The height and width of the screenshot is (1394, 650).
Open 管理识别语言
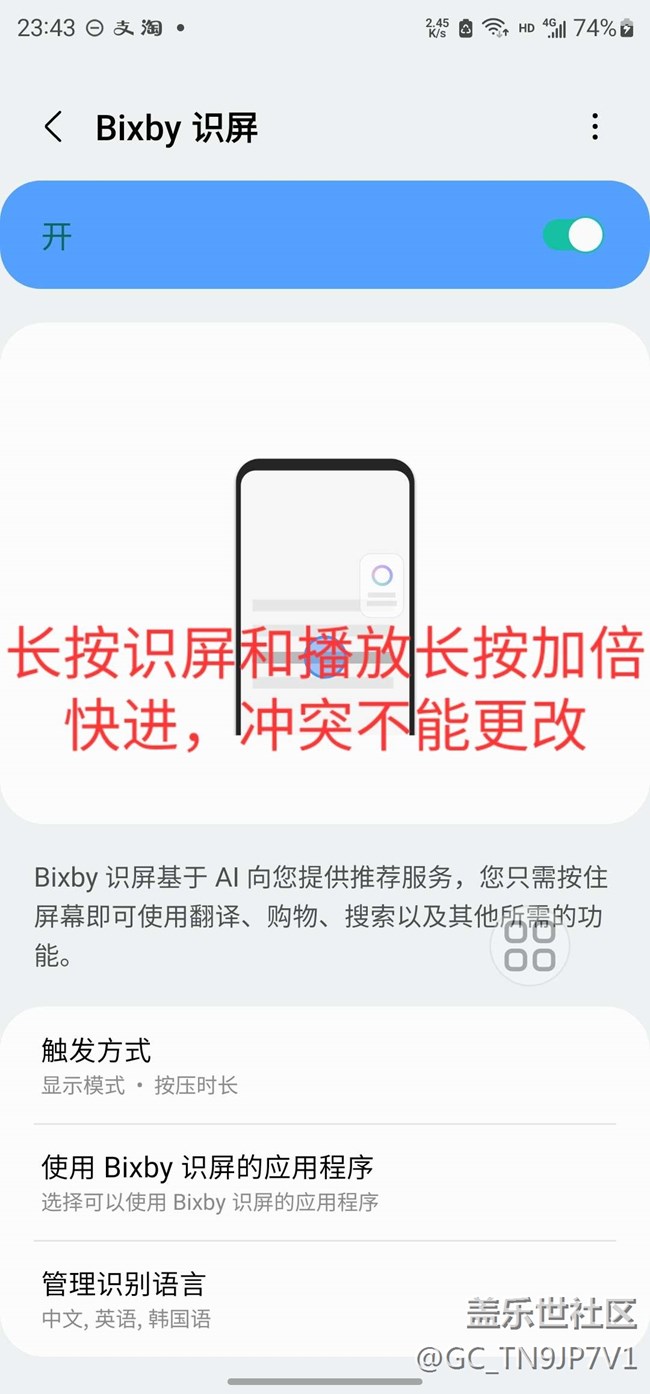tap(324, 1298)
